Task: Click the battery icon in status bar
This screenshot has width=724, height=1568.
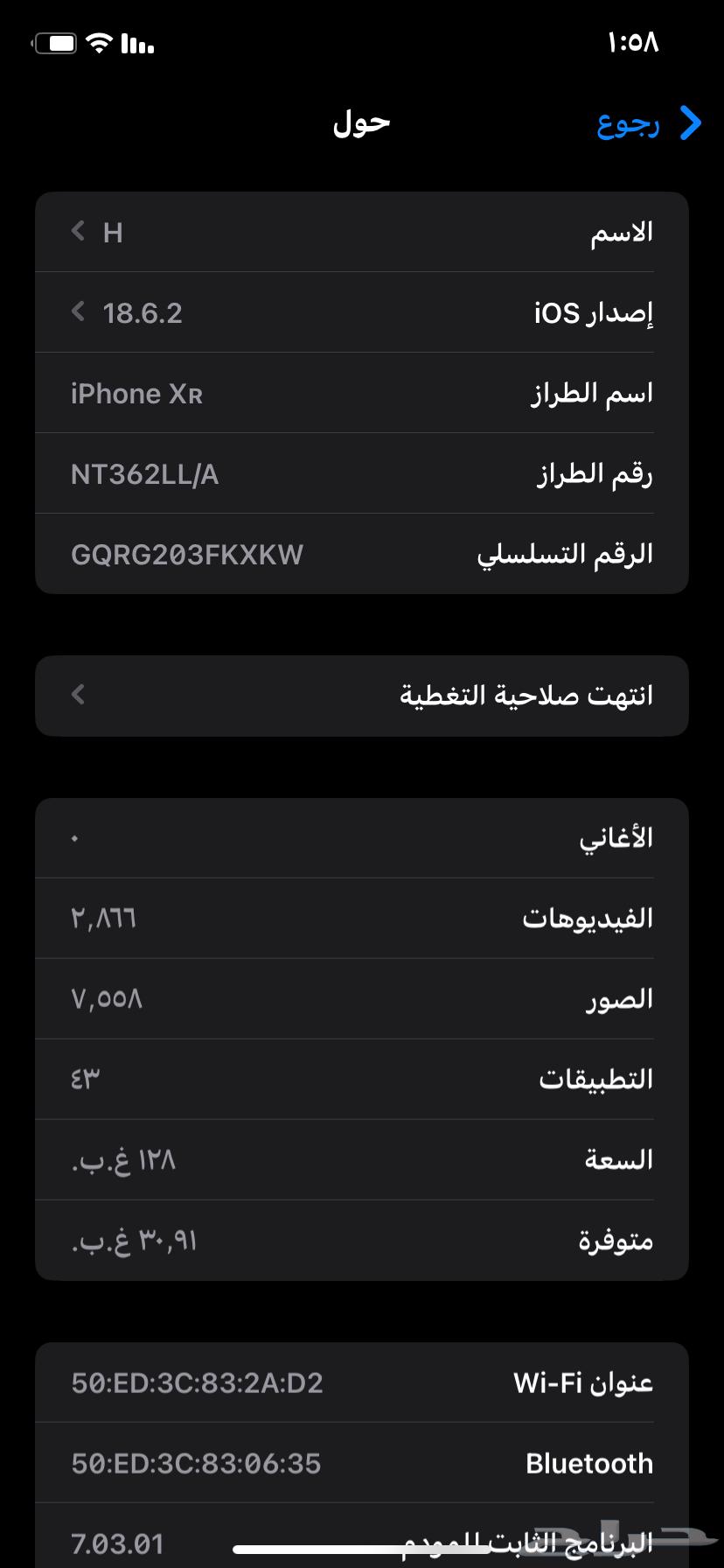Action: point(56,41)
